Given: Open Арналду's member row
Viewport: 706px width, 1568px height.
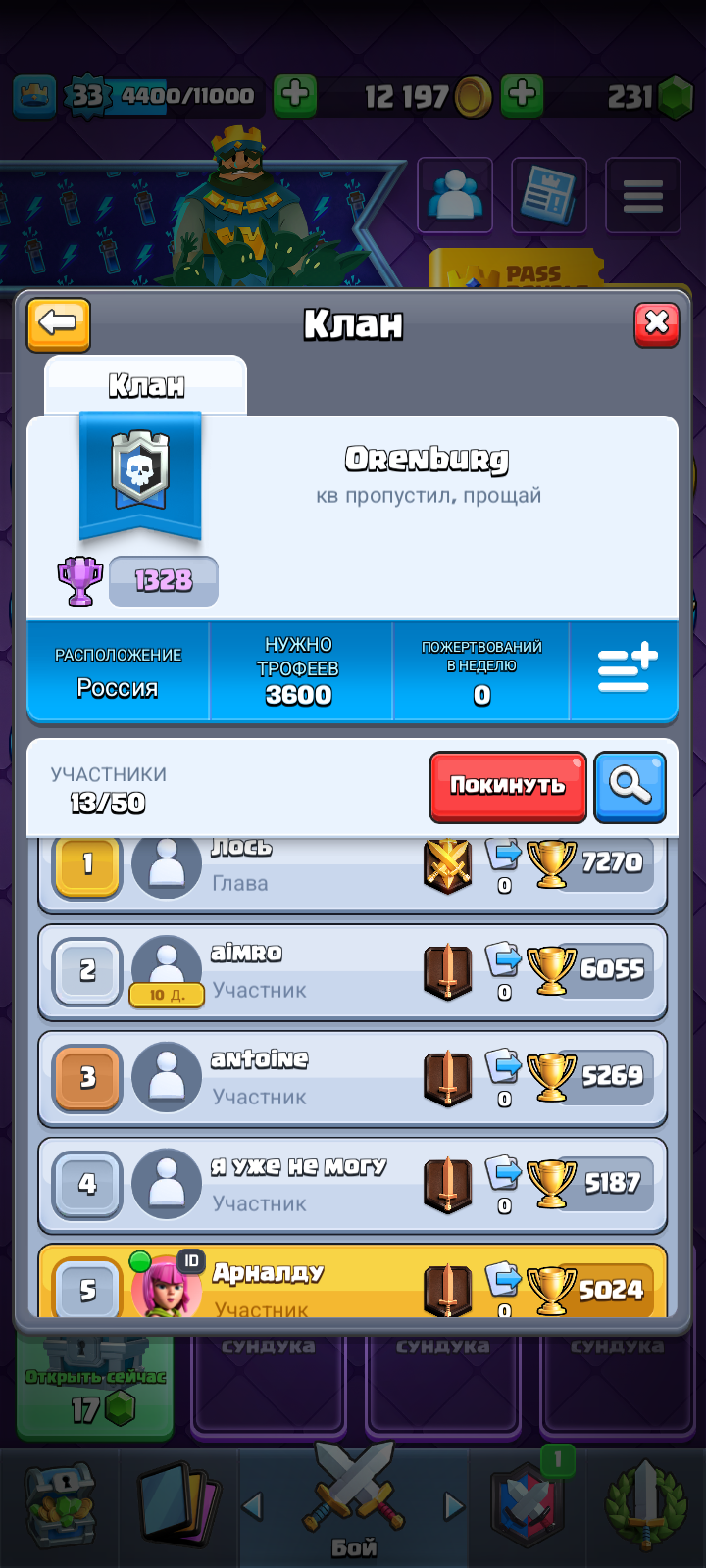Looking at the screenshot, I should point(353,1281).
